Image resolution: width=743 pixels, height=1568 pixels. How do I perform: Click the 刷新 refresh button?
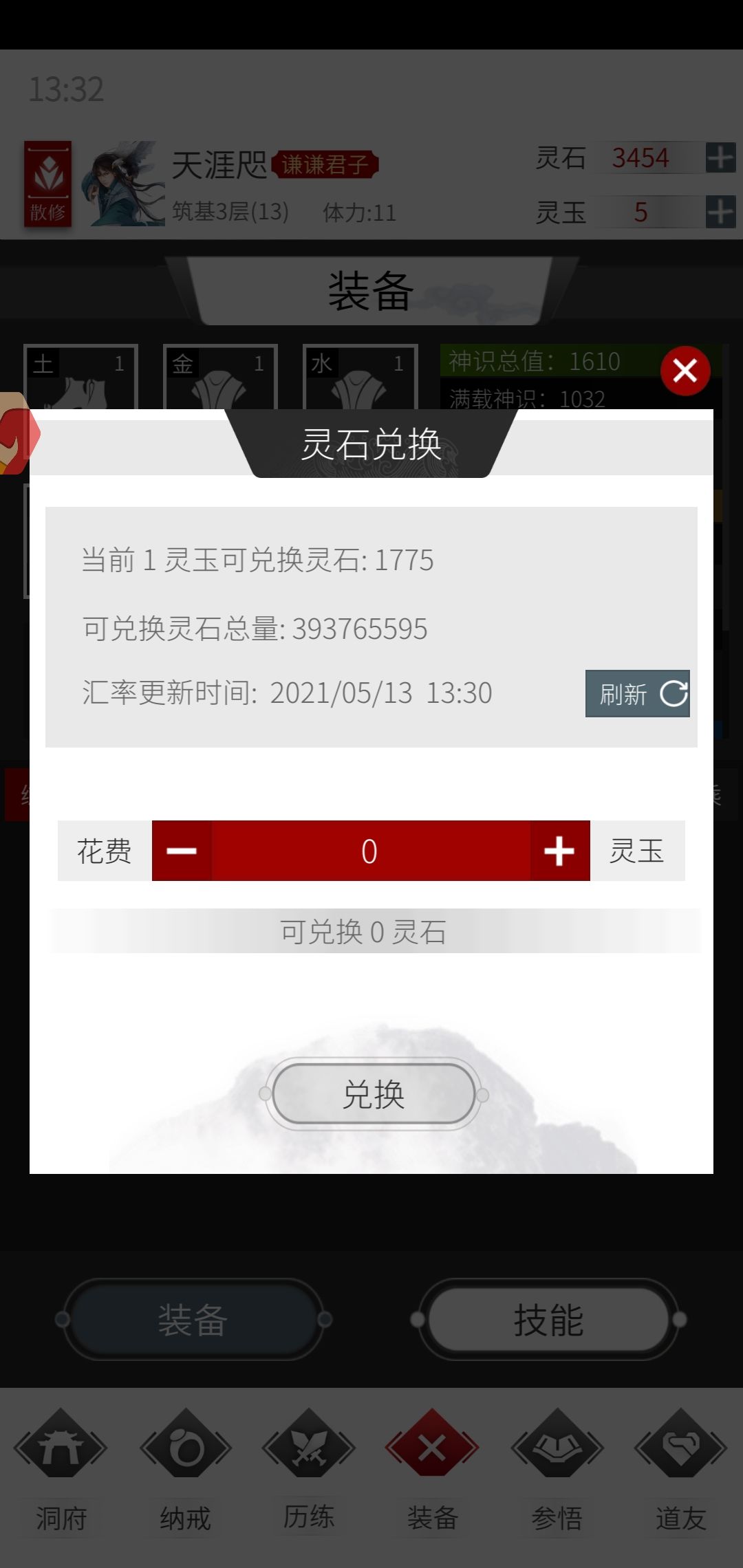pos(637,693)
